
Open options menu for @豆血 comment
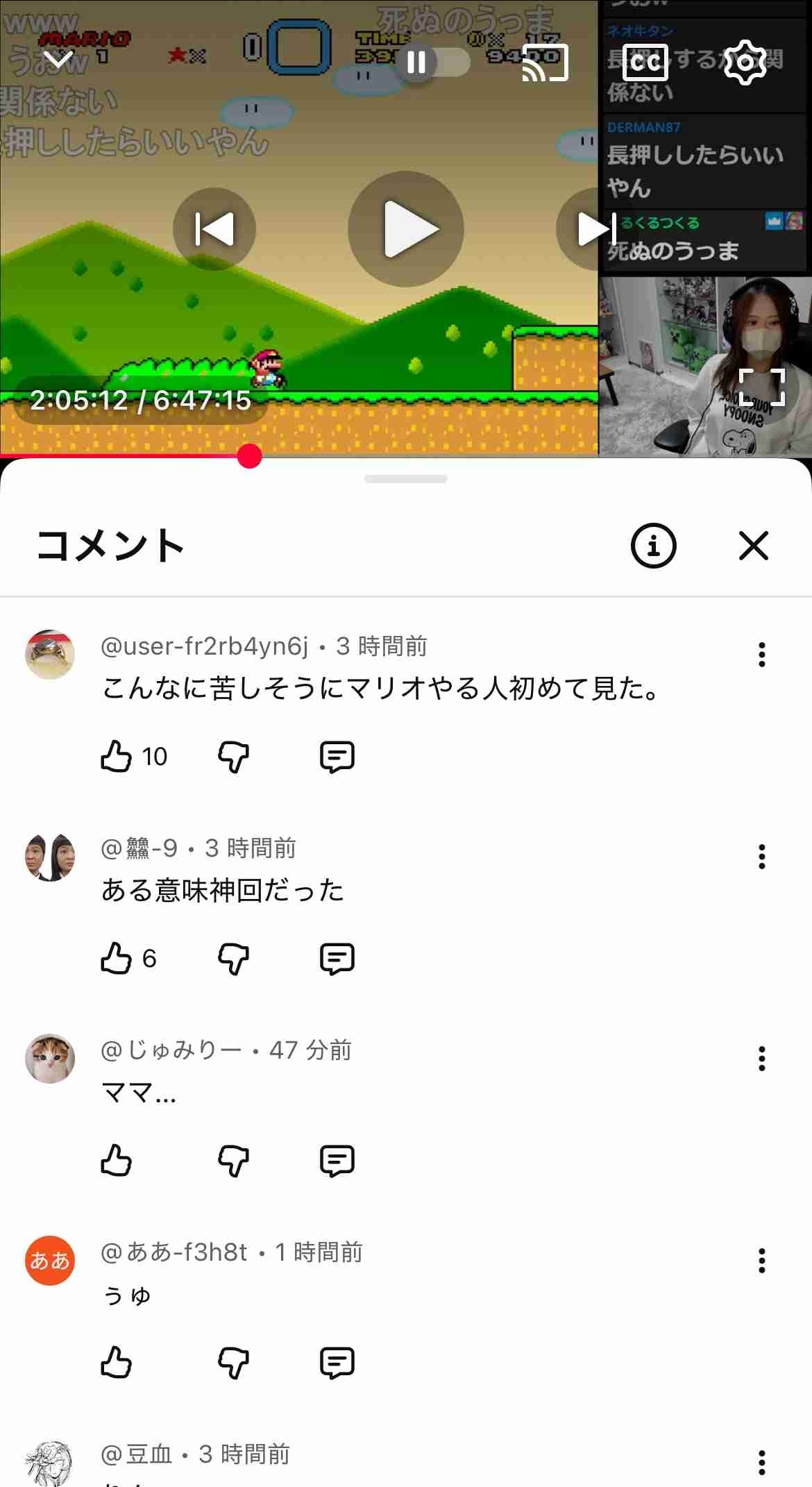pos(762,1461)
